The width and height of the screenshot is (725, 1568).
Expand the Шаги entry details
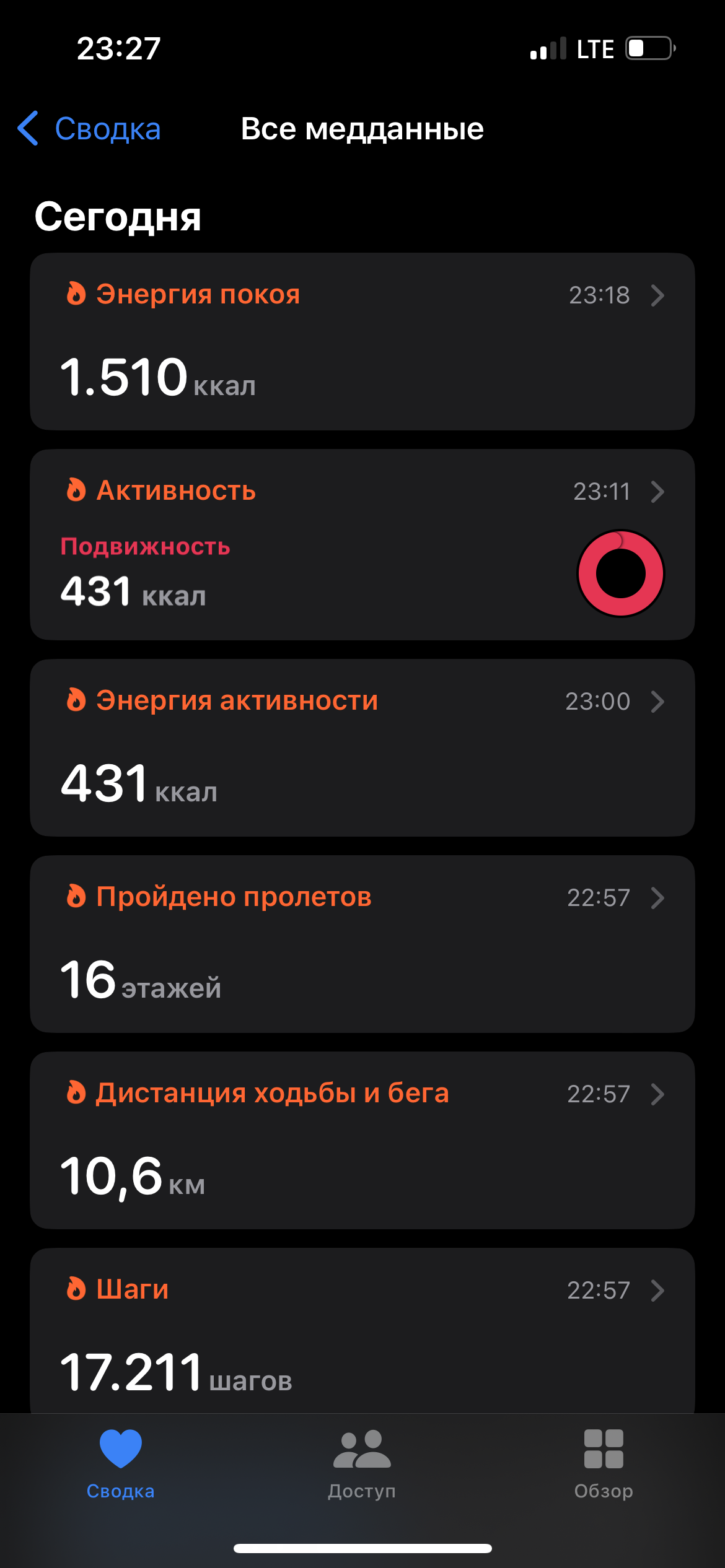click(x=657, y=1291)
